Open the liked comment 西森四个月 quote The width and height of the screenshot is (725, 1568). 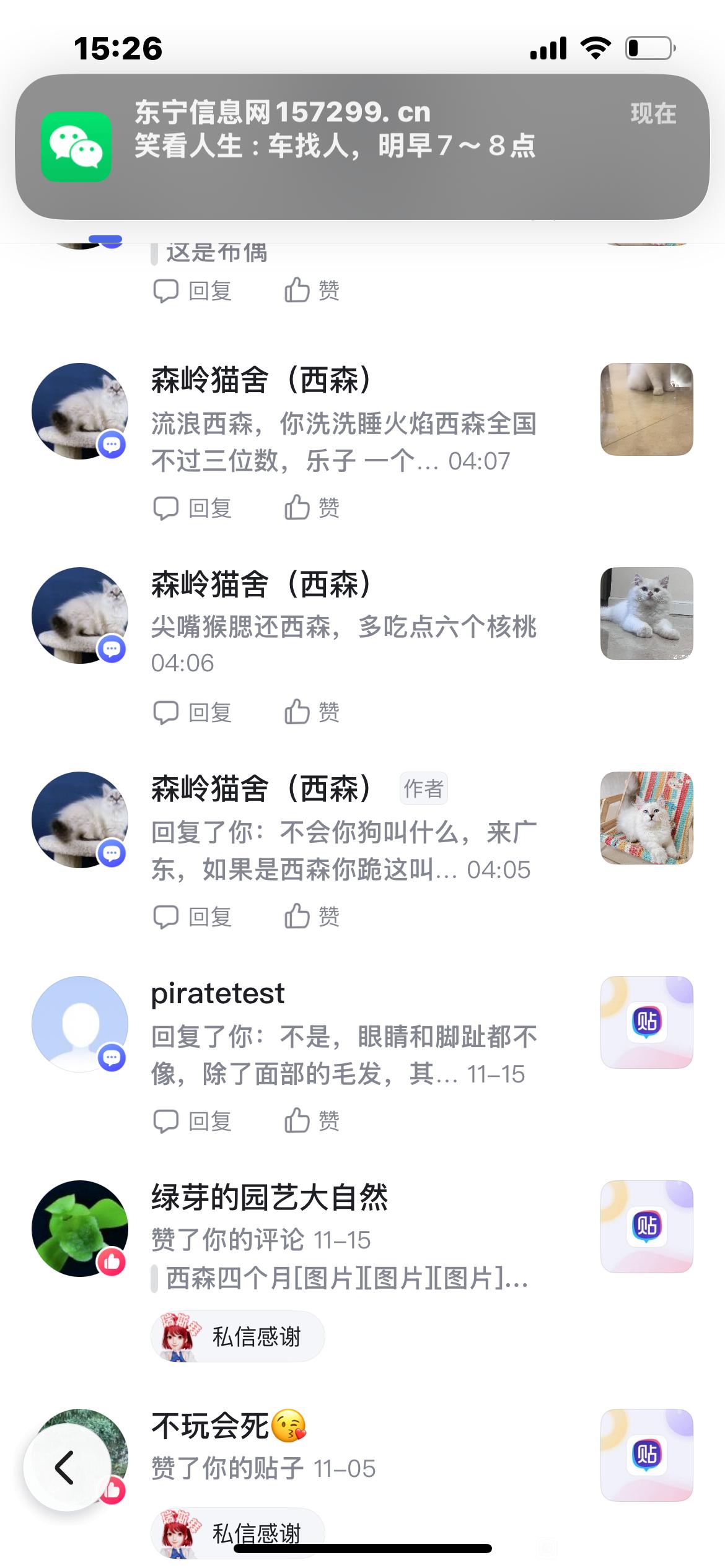click(x=346, y=1278)
